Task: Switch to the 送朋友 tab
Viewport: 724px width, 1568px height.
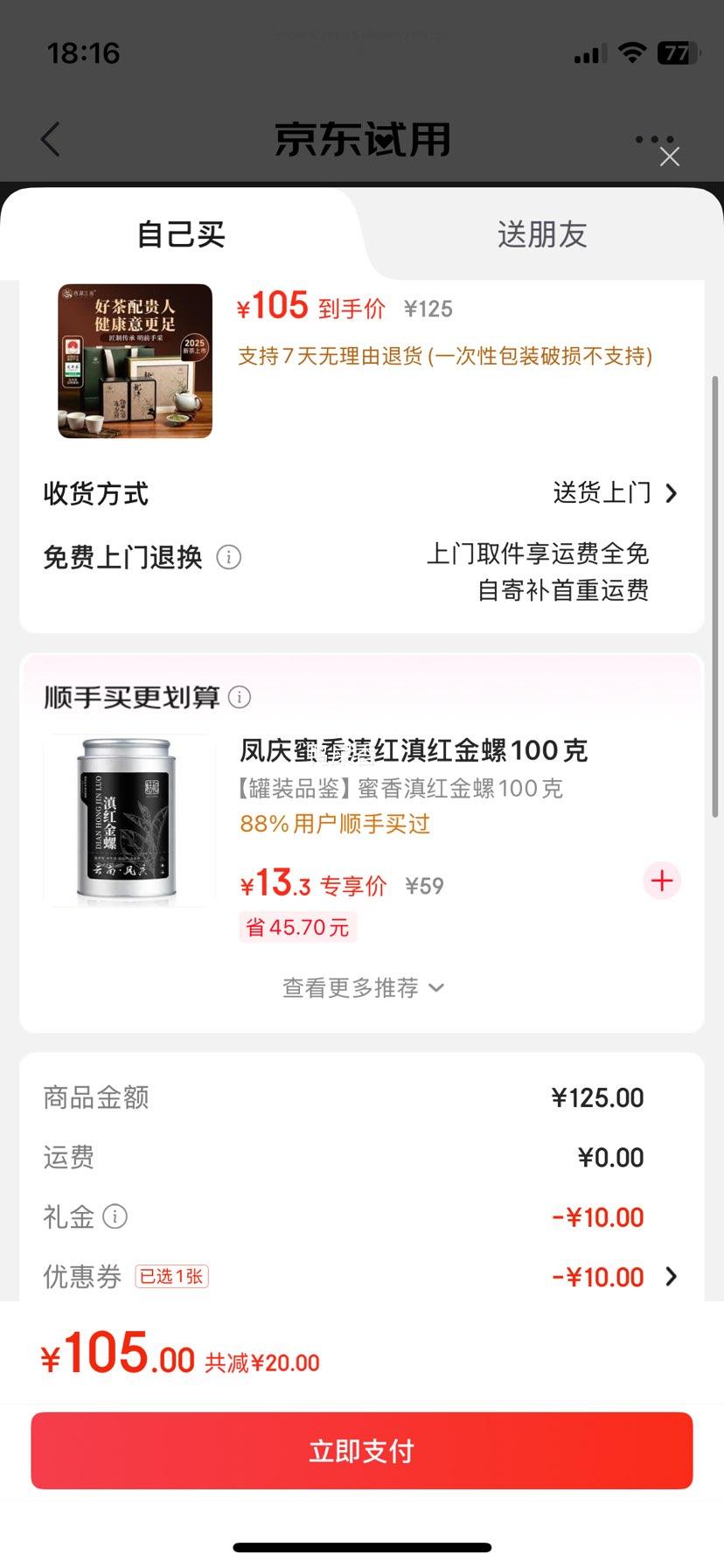Action: 541,234
